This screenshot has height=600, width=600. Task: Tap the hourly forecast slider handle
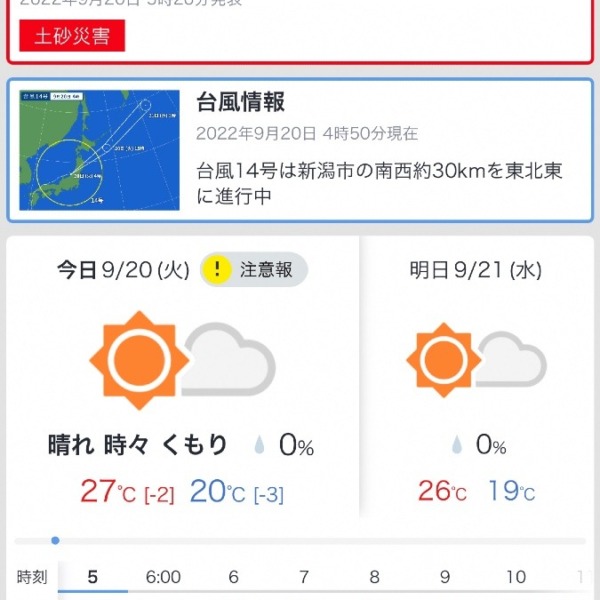(x=55, y=540)
